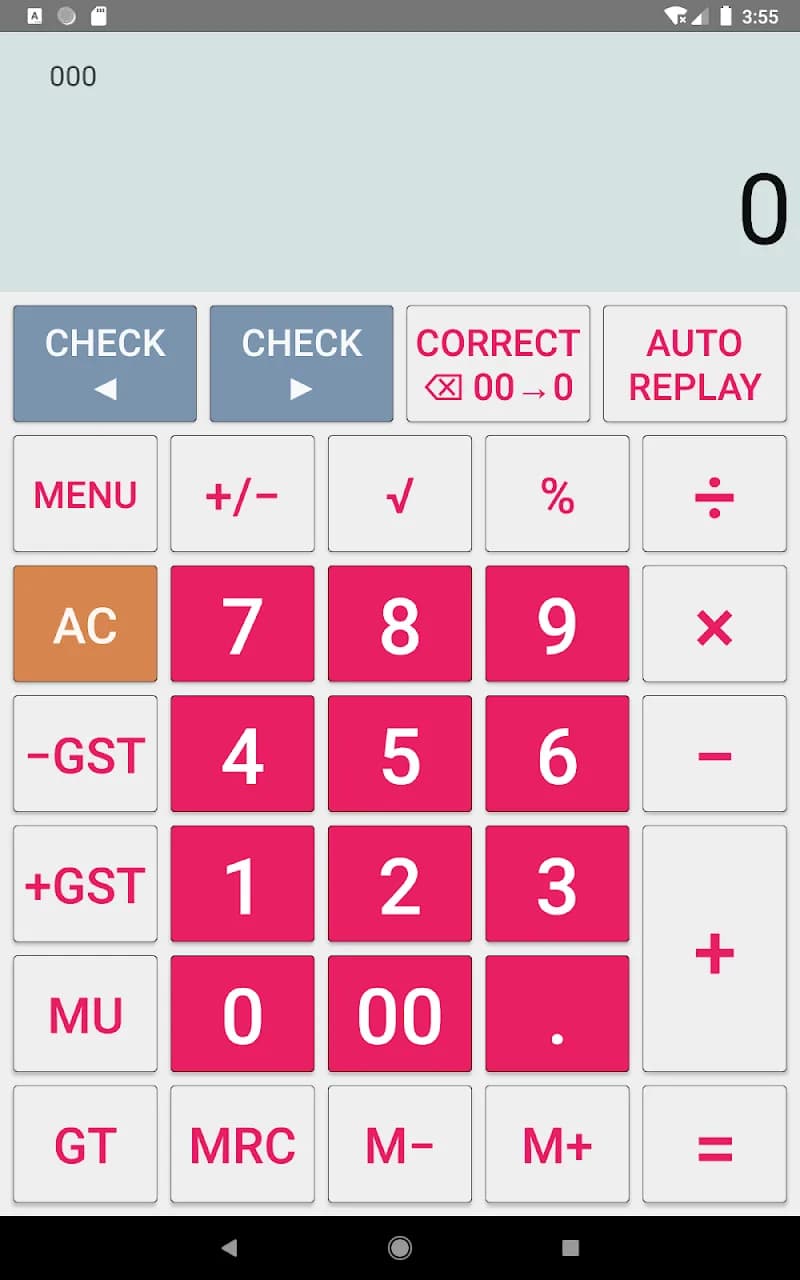Tap the sign change (+/−) key

[242, 494]
